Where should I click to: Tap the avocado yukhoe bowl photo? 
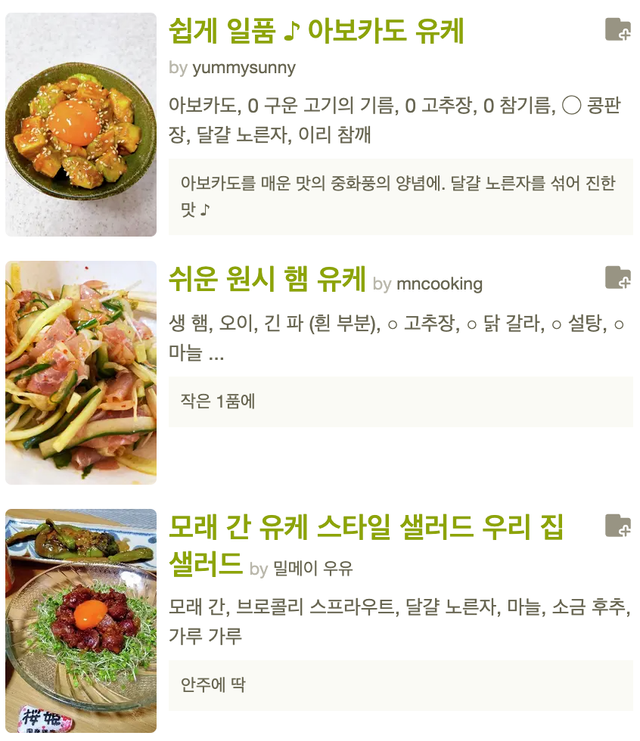[x=81, y=125]
